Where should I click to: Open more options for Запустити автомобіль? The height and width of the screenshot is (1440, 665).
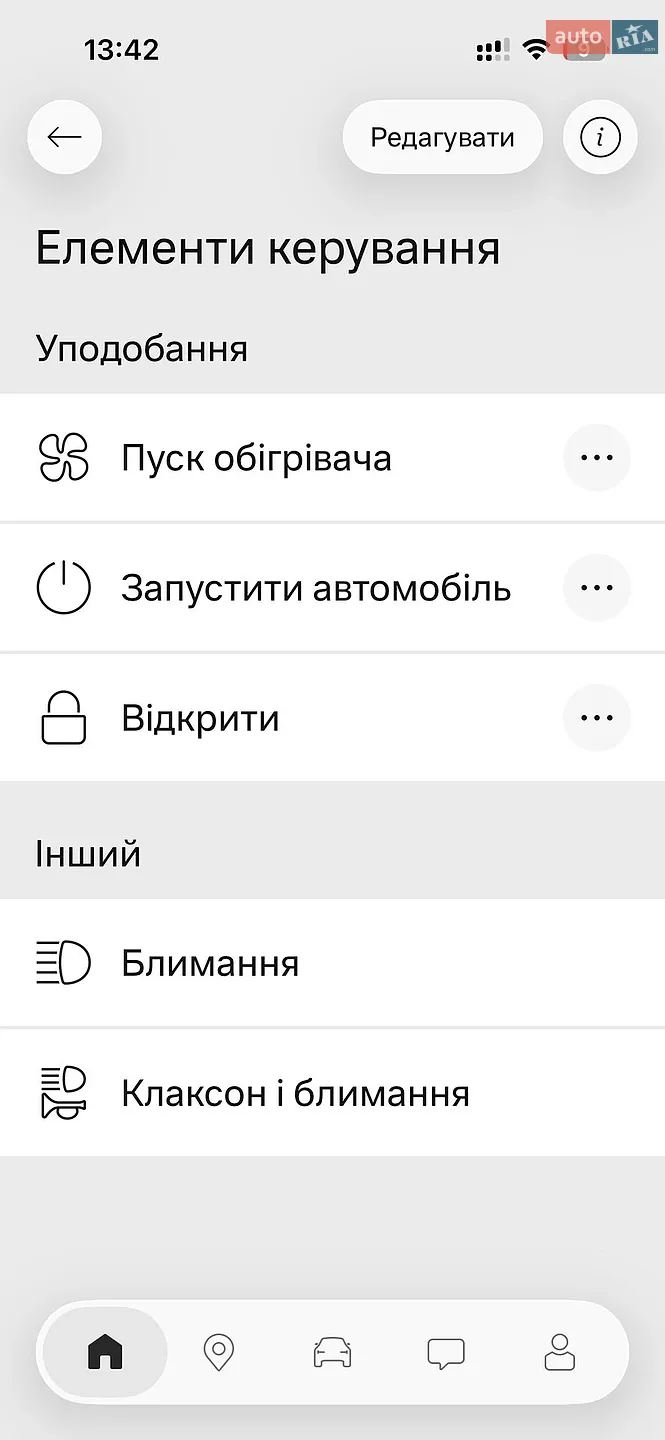pyautogui.click(x=597, y=588)
